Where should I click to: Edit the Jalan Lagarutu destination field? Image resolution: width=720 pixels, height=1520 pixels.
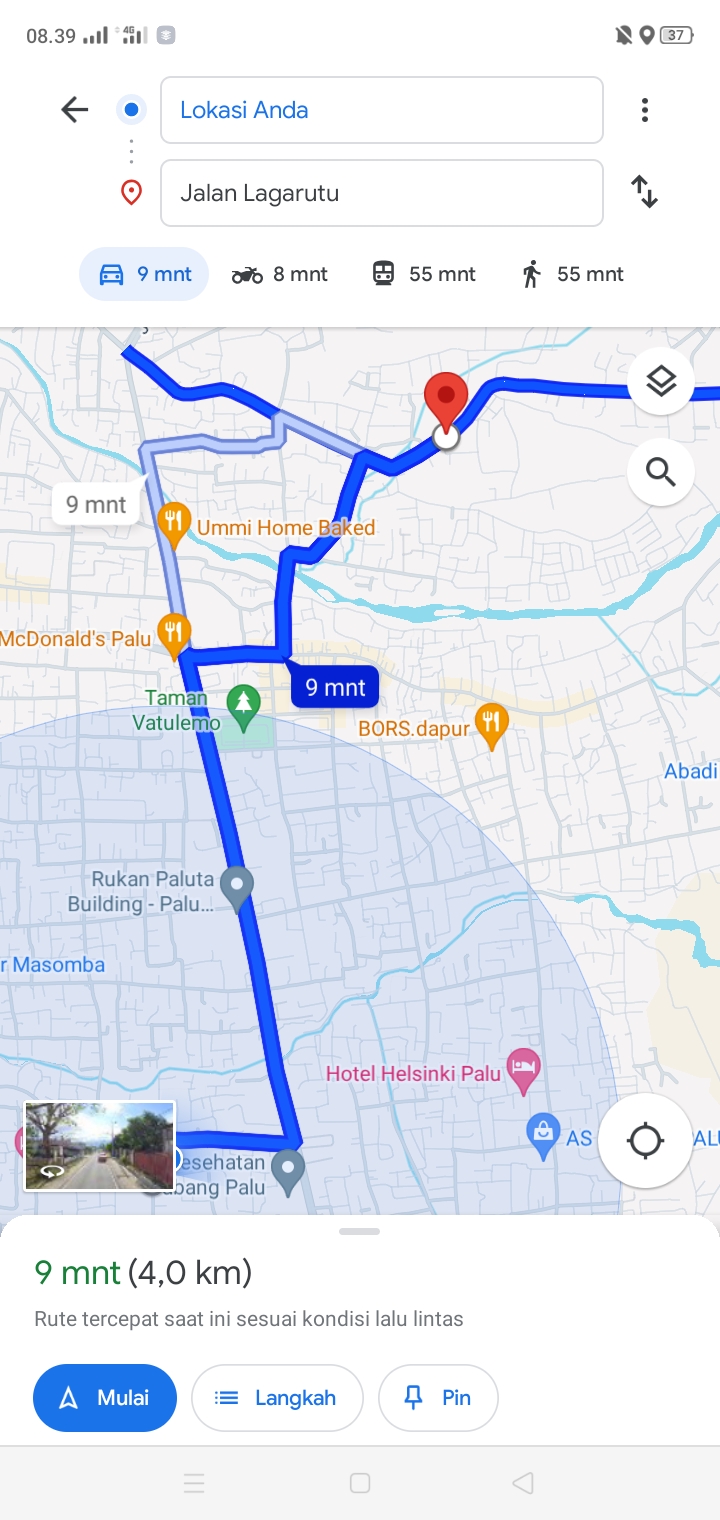point(382,193)
